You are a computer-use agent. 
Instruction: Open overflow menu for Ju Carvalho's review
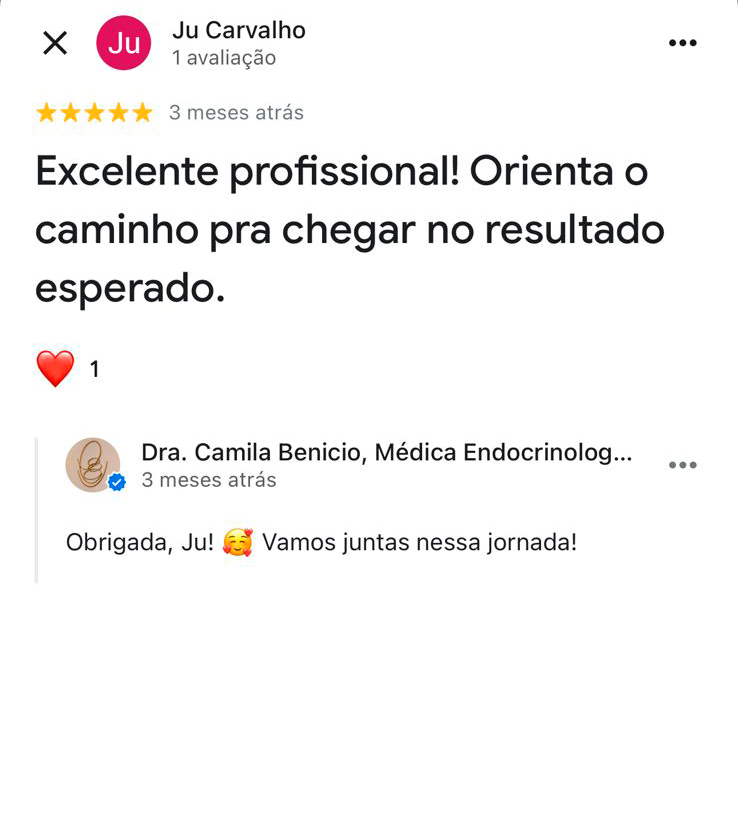[682, 43]
